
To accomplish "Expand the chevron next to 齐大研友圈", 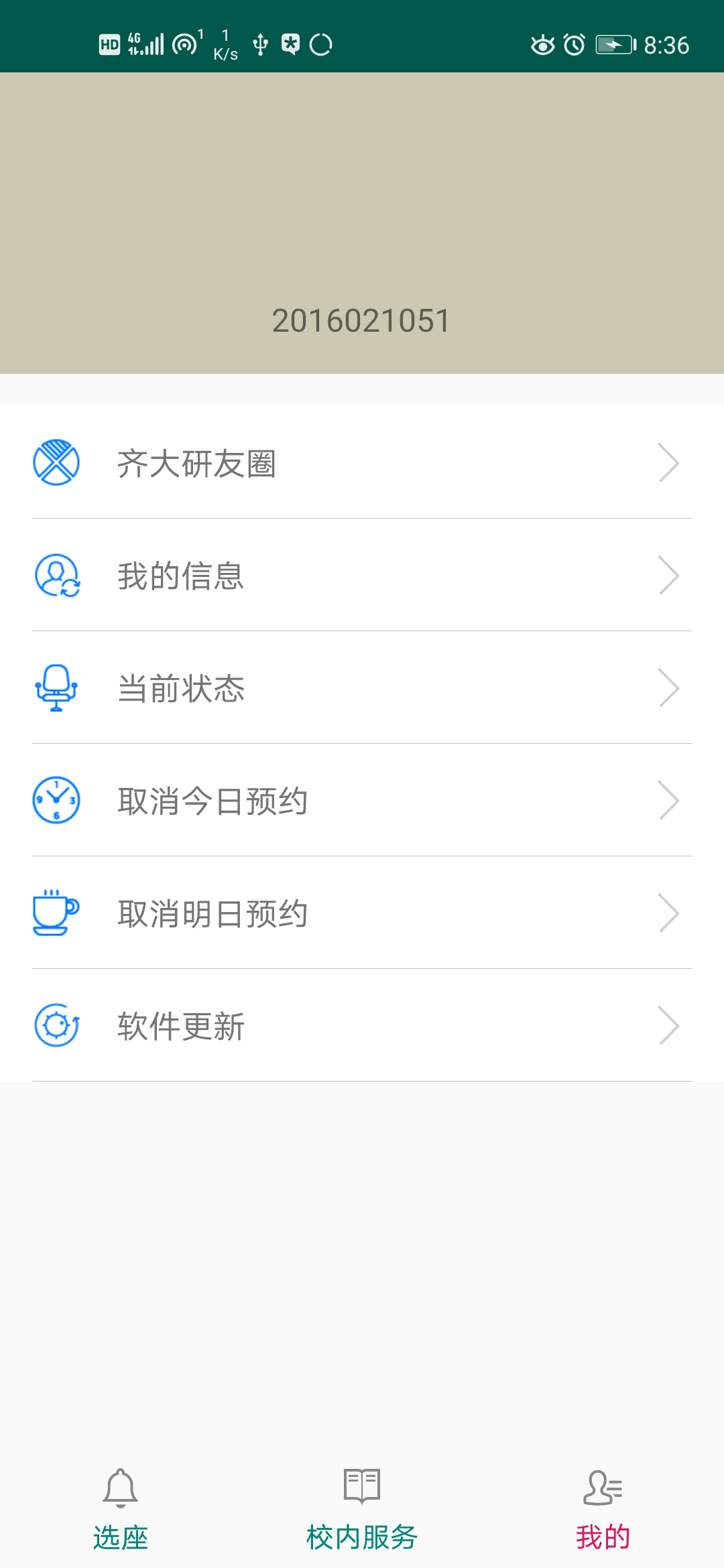I will click(669, 462).
